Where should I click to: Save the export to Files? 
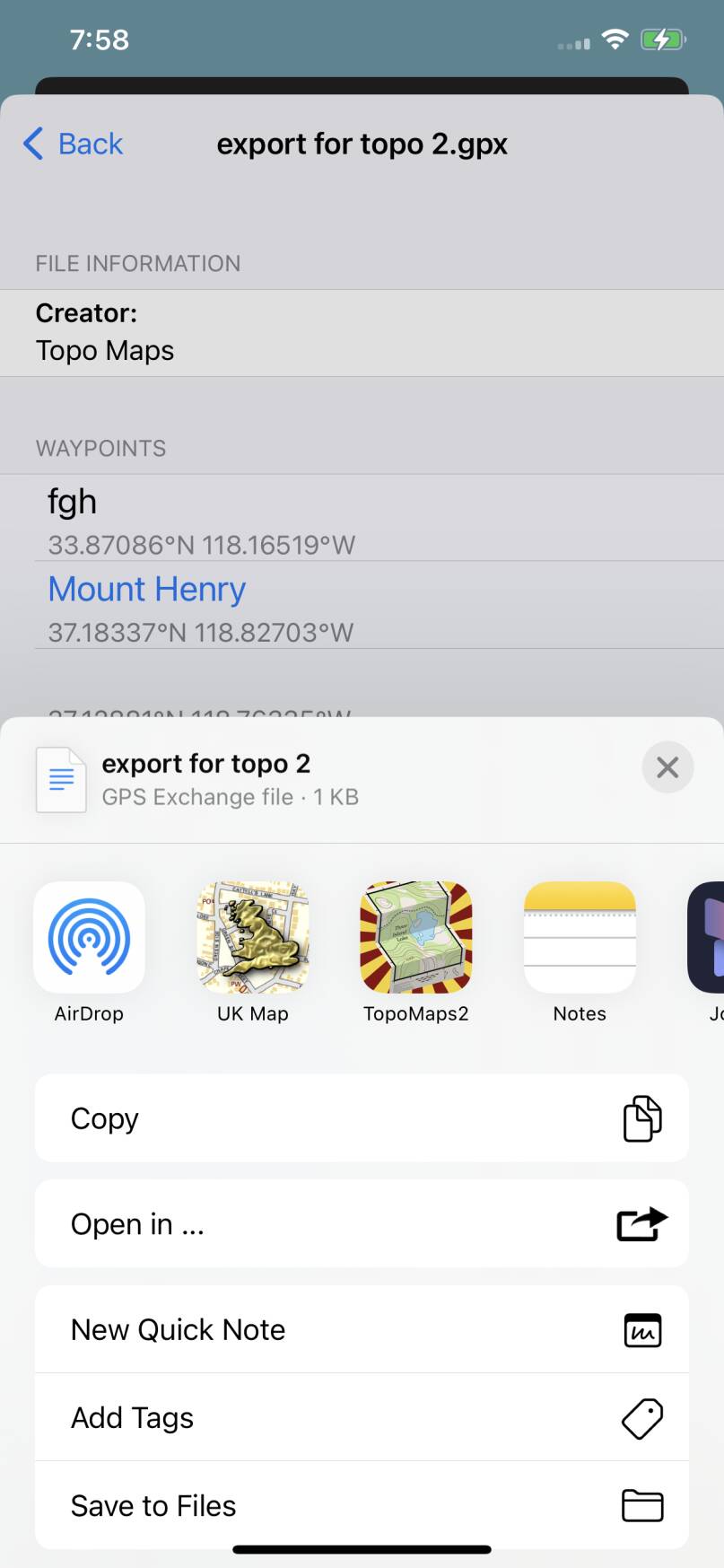(362, 1505)
